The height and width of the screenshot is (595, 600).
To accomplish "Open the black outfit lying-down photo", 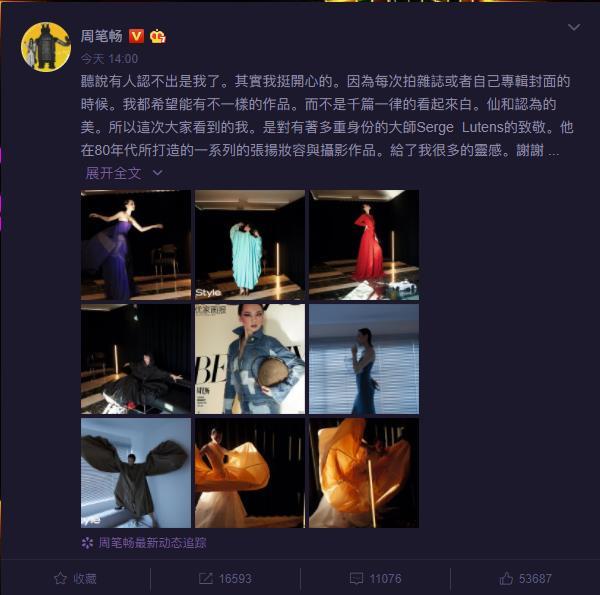I will 136,359.
